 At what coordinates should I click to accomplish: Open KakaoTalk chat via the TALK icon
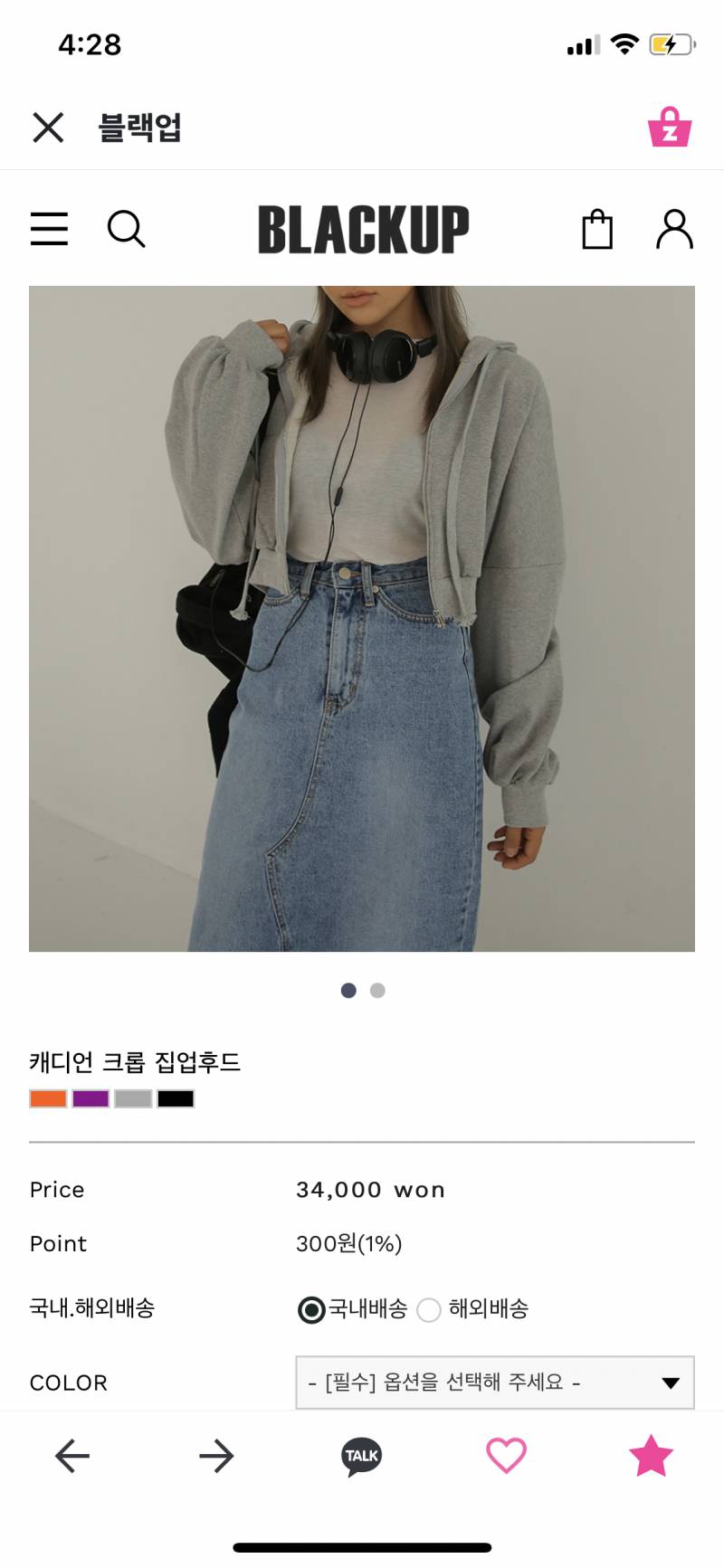(362, 1455)
